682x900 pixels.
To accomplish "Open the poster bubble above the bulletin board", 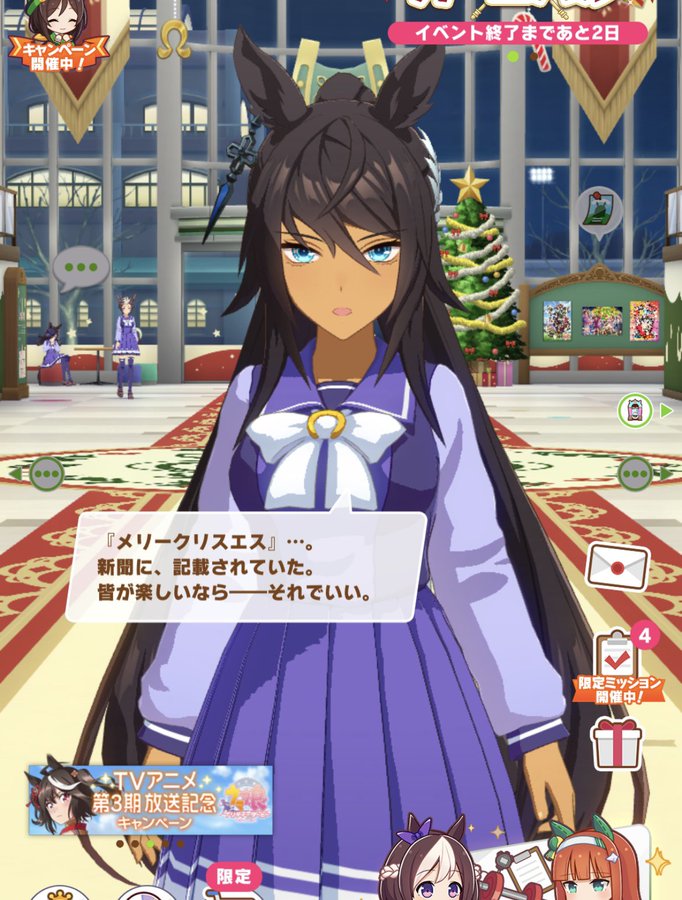I will coord(600,213).
